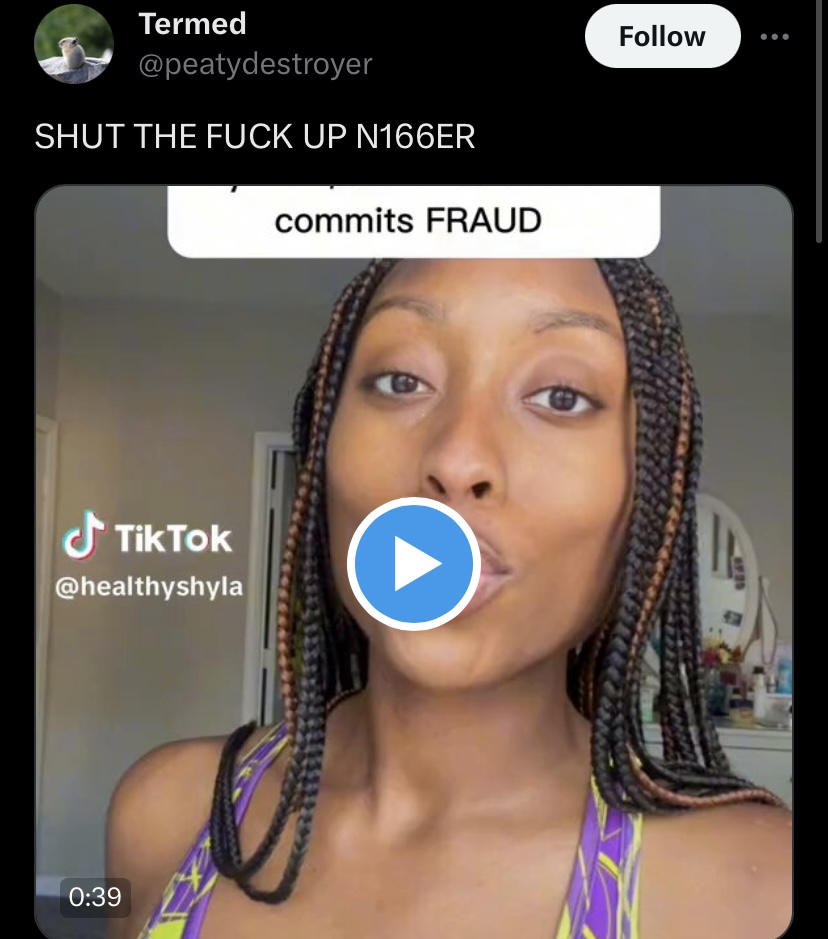Viewport: 828px width, 939px height.
Task: Open the post's overflow menu
Action: (774, 37)
